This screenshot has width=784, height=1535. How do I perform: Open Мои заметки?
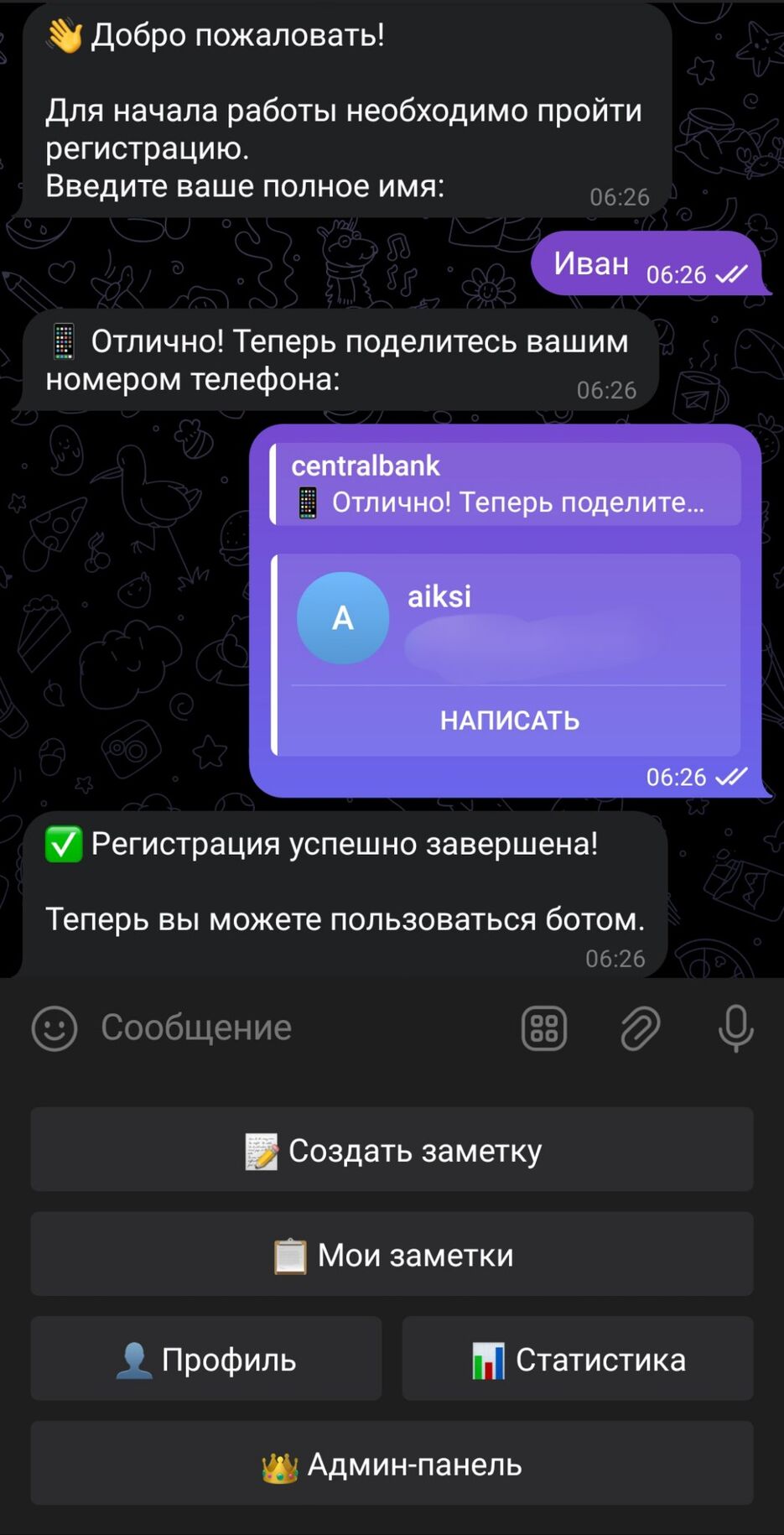coord(392,1255)
